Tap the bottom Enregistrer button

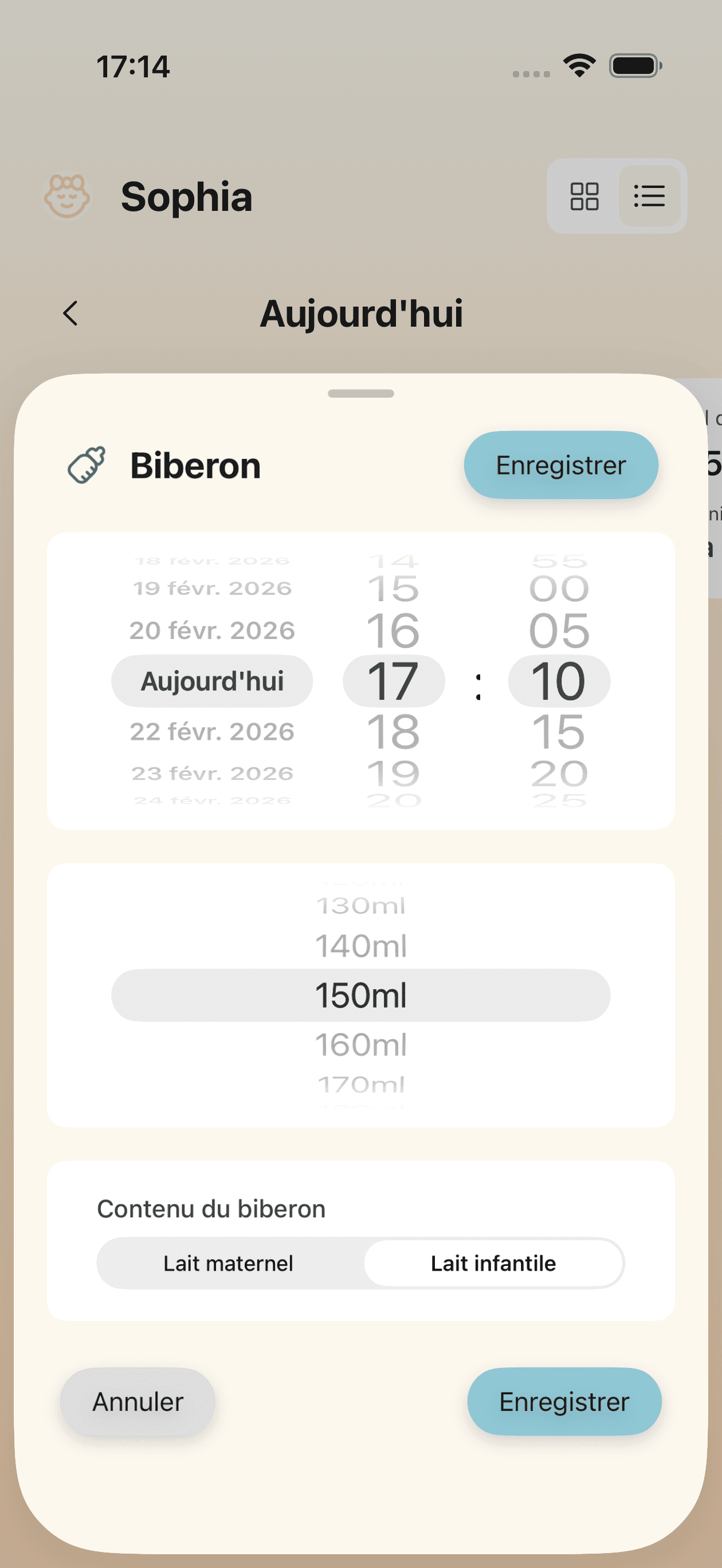[564, 1401]
